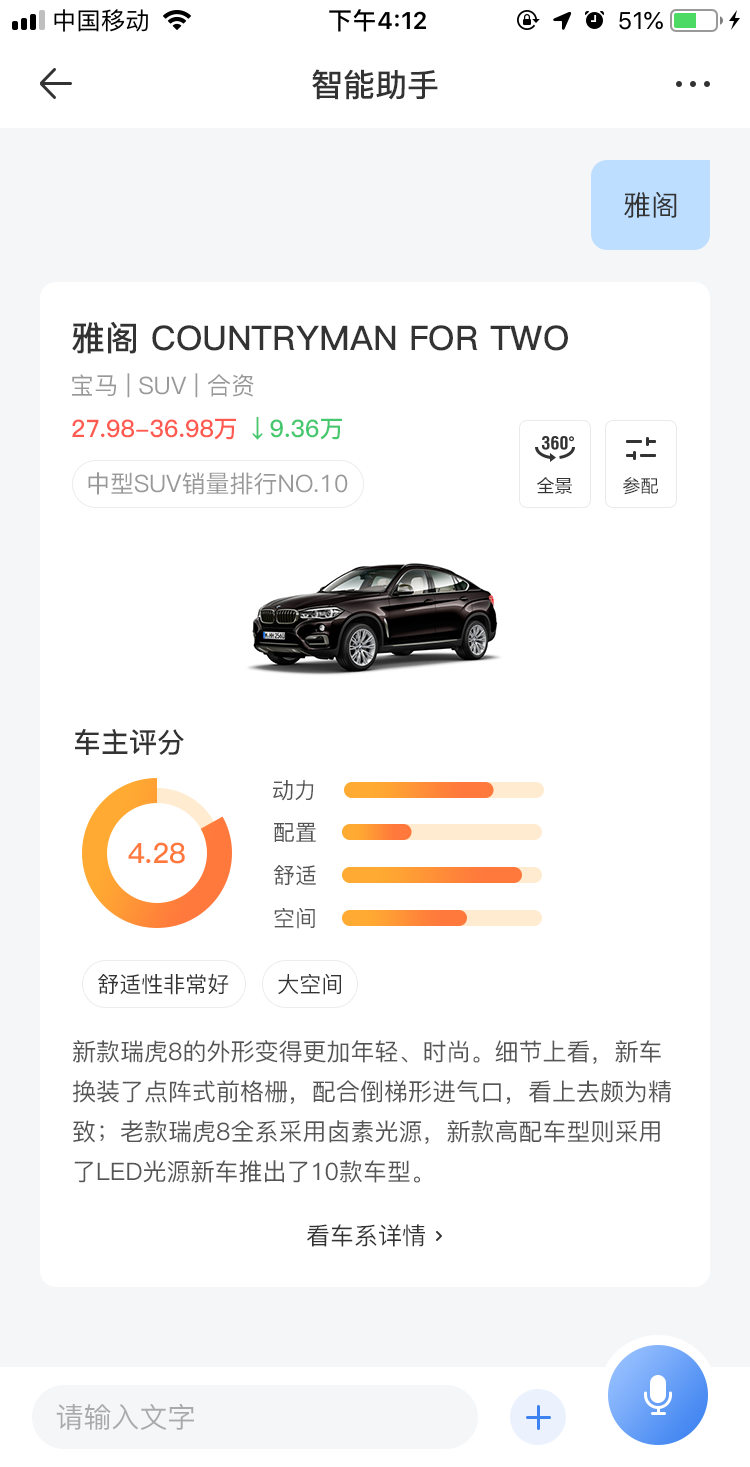Open the three-dot overflow menu
The height and width of the screenshot is (1467, 750).
click(x=692, y=84)
